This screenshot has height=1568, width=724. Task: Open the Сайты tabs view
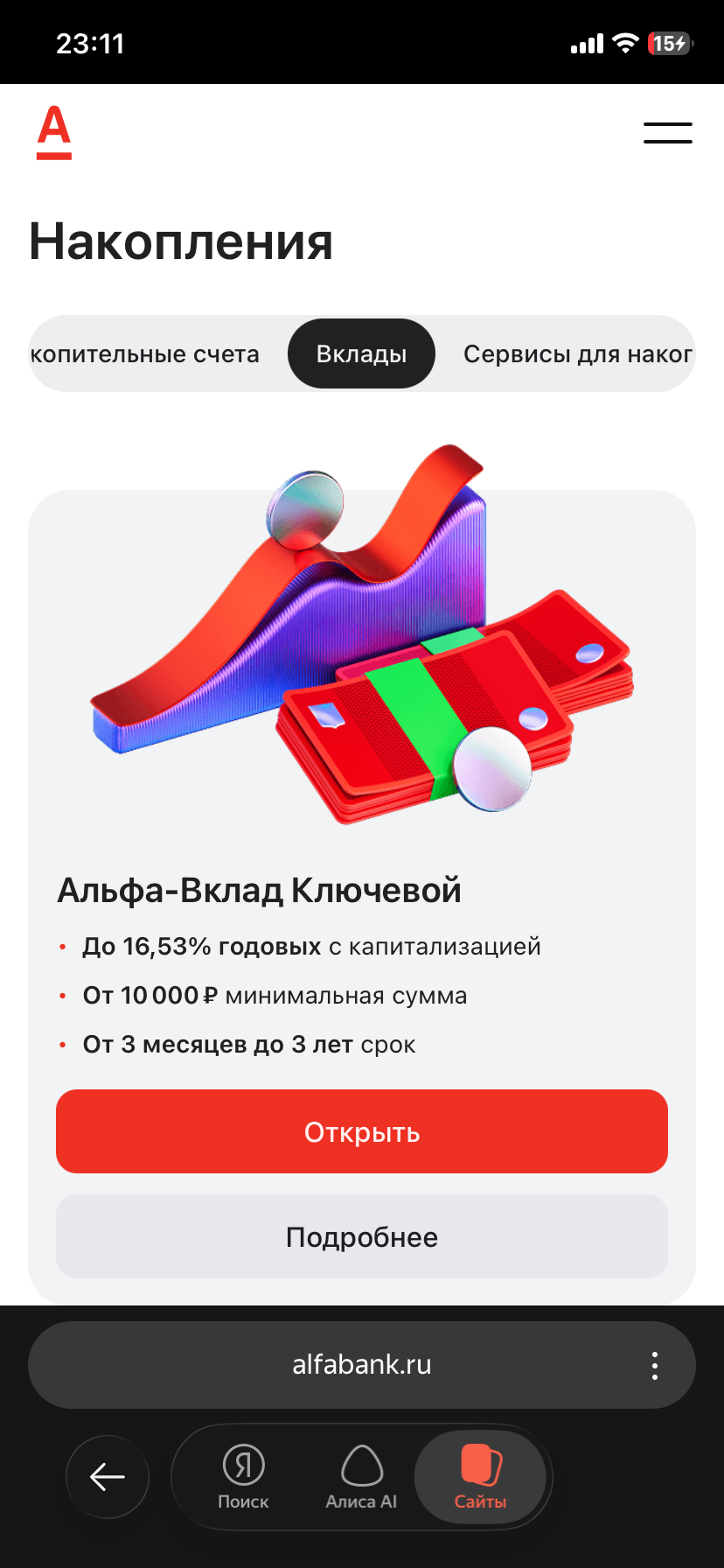480,1477
